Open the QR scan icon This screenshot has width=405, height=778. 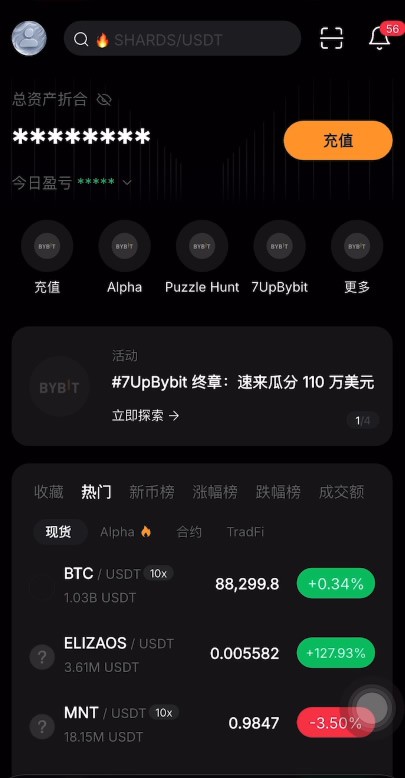(332, 38)
